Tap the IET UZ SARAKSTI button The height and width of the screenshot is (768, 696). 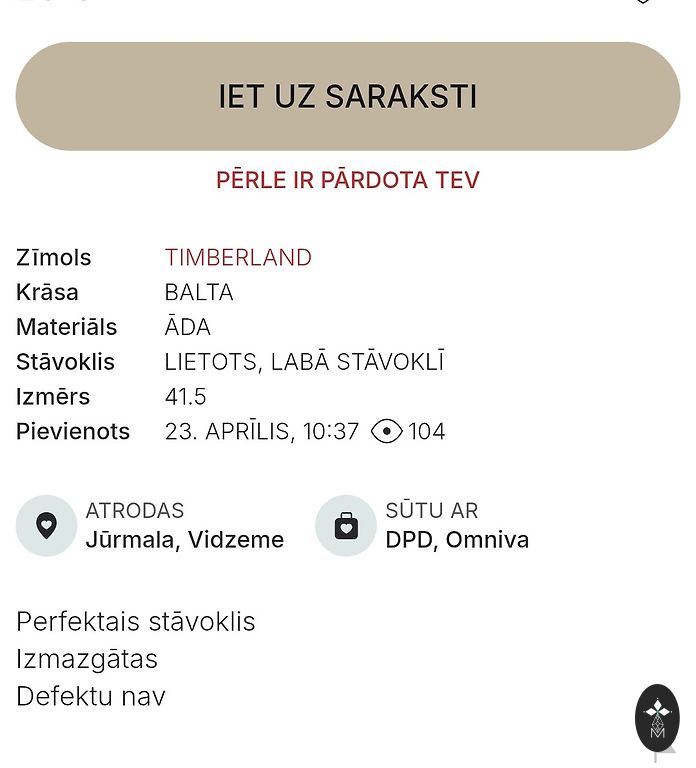pyautogui.click(x=348, y=97)
